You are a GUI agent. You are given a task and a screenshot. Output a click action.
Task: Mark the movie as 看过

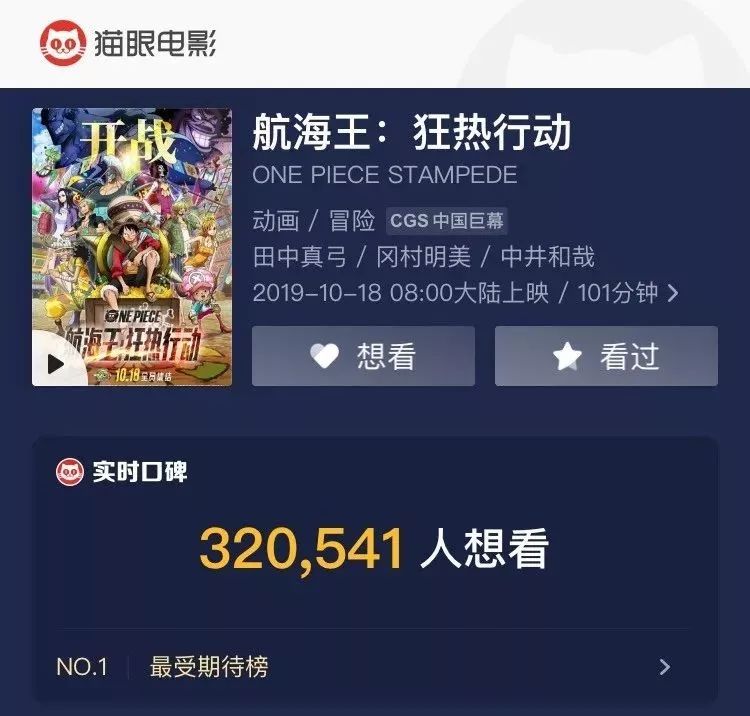[x=606, y=356]
